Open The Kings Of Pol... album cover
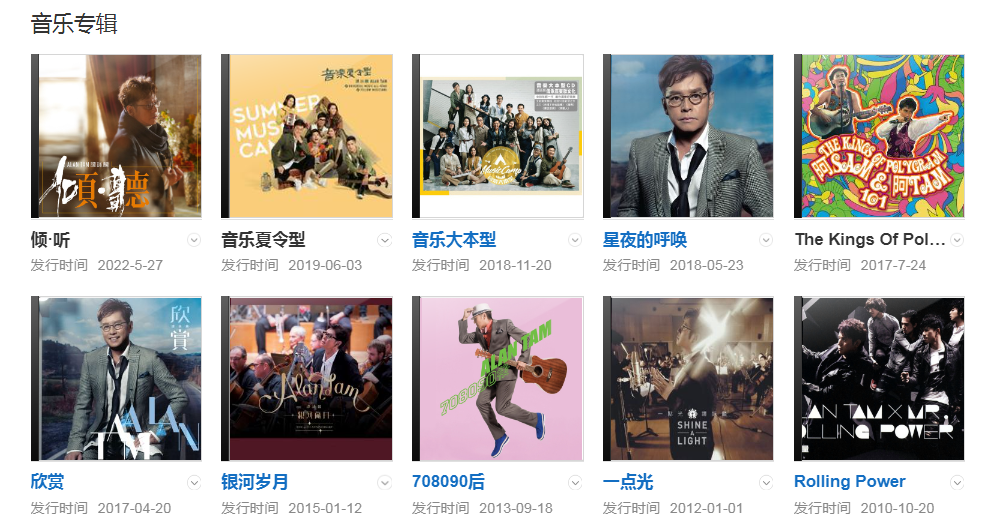 [x=880, y=136]
